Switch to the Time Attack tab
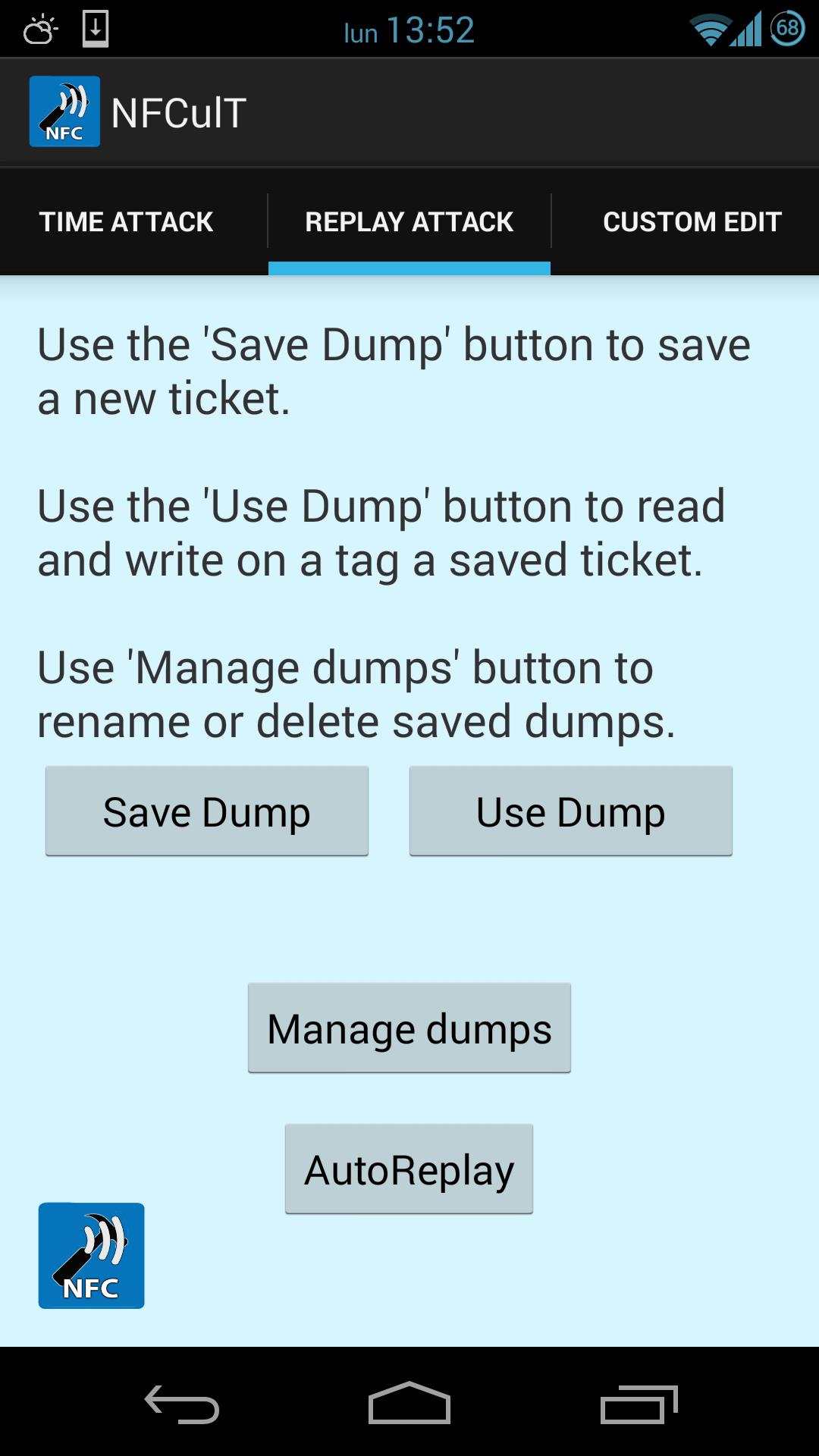 127,221
